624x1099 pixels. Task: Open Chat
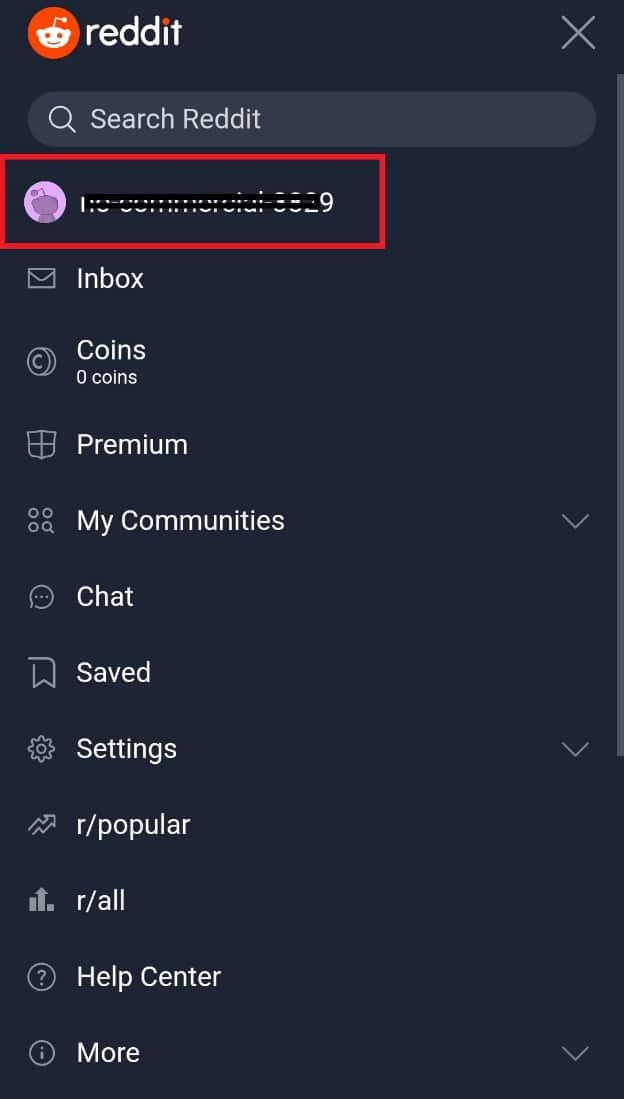[104, 597]
